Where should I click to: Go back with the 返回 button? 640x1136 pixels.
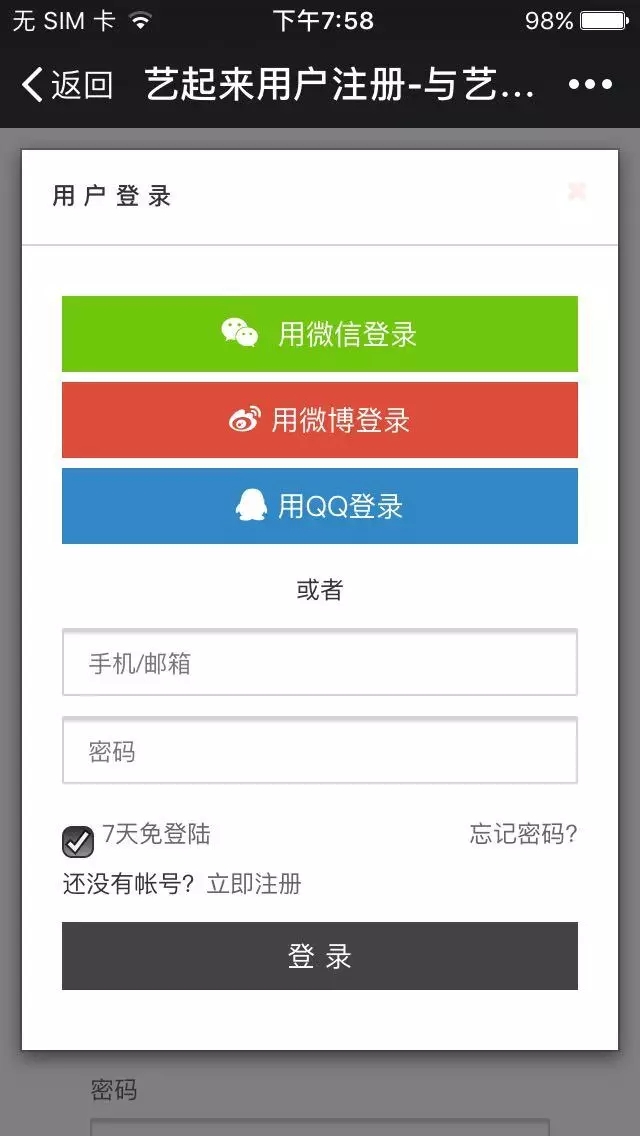click(67, 85)
